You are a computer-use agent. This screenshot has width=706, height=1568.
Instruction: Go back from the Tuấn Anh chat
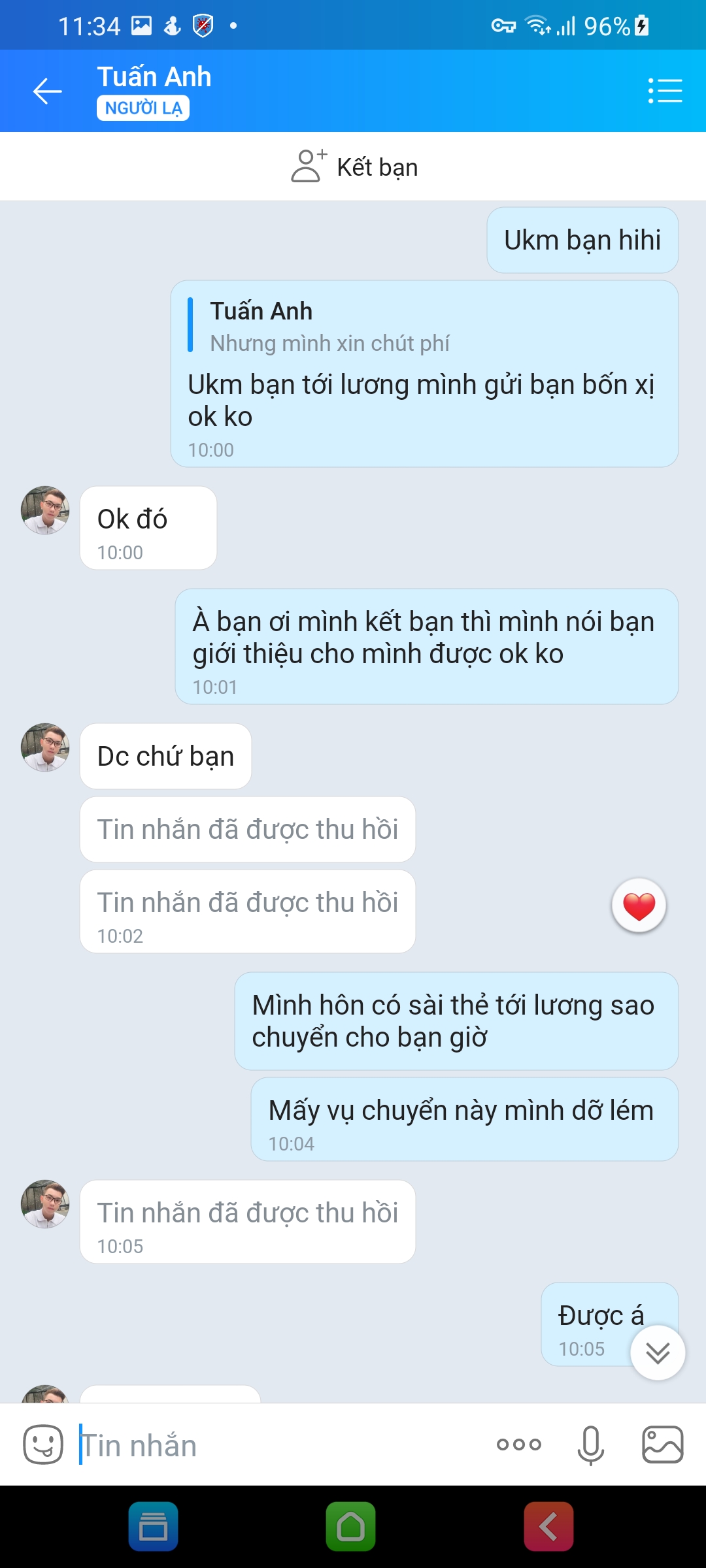coord(48,91)
